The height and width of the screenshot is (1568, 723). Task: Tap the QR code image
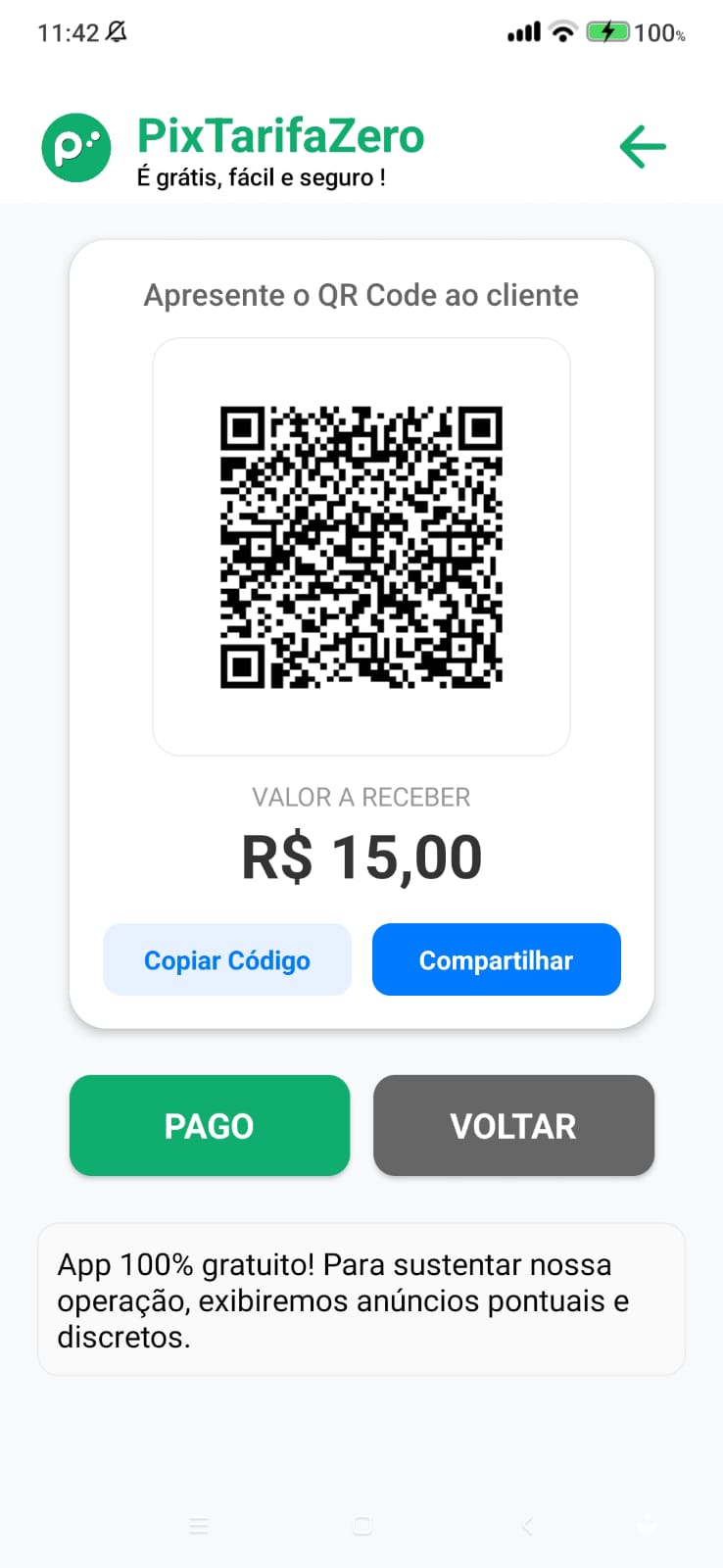[x=361, y=546]
